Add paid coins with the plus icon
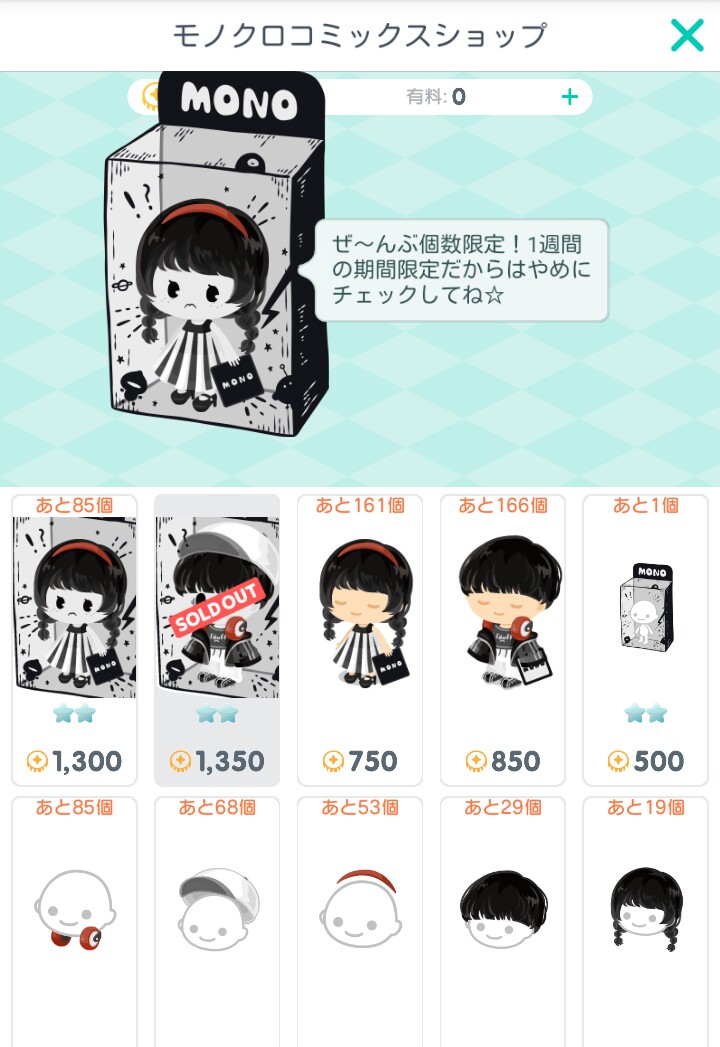This screenshot has height=1047, width=720. pos(569,97)
